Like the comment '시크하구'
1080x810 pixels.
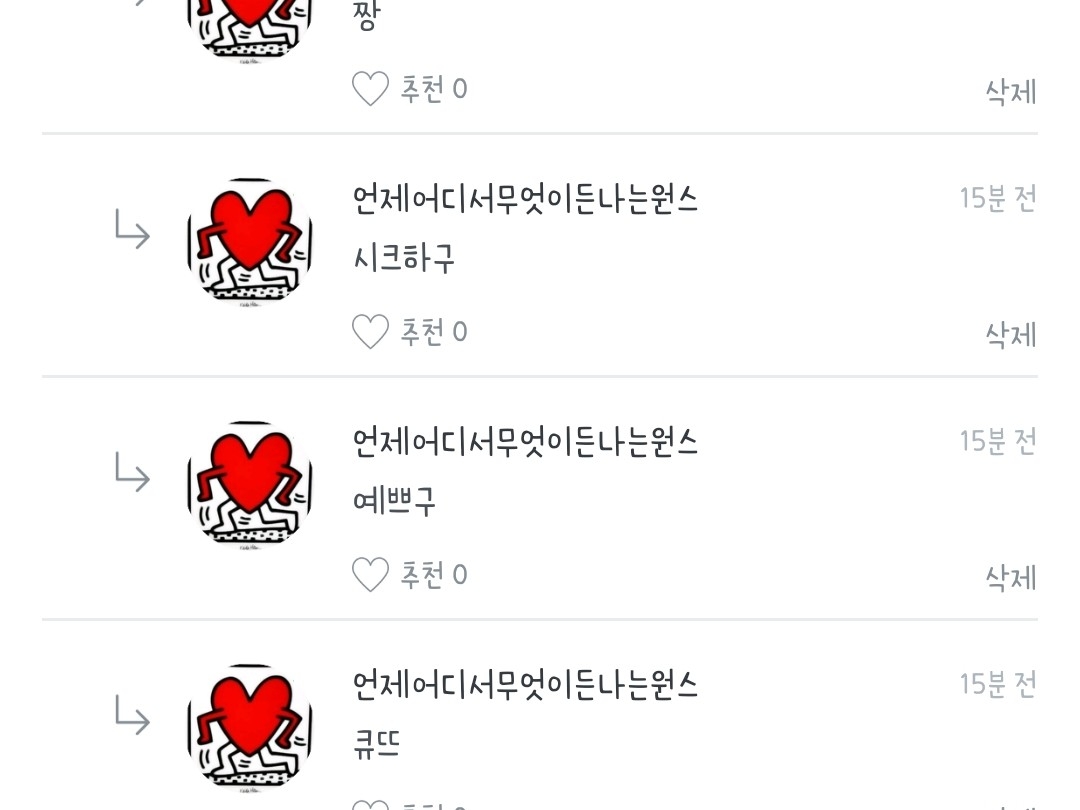click(371, 332)
